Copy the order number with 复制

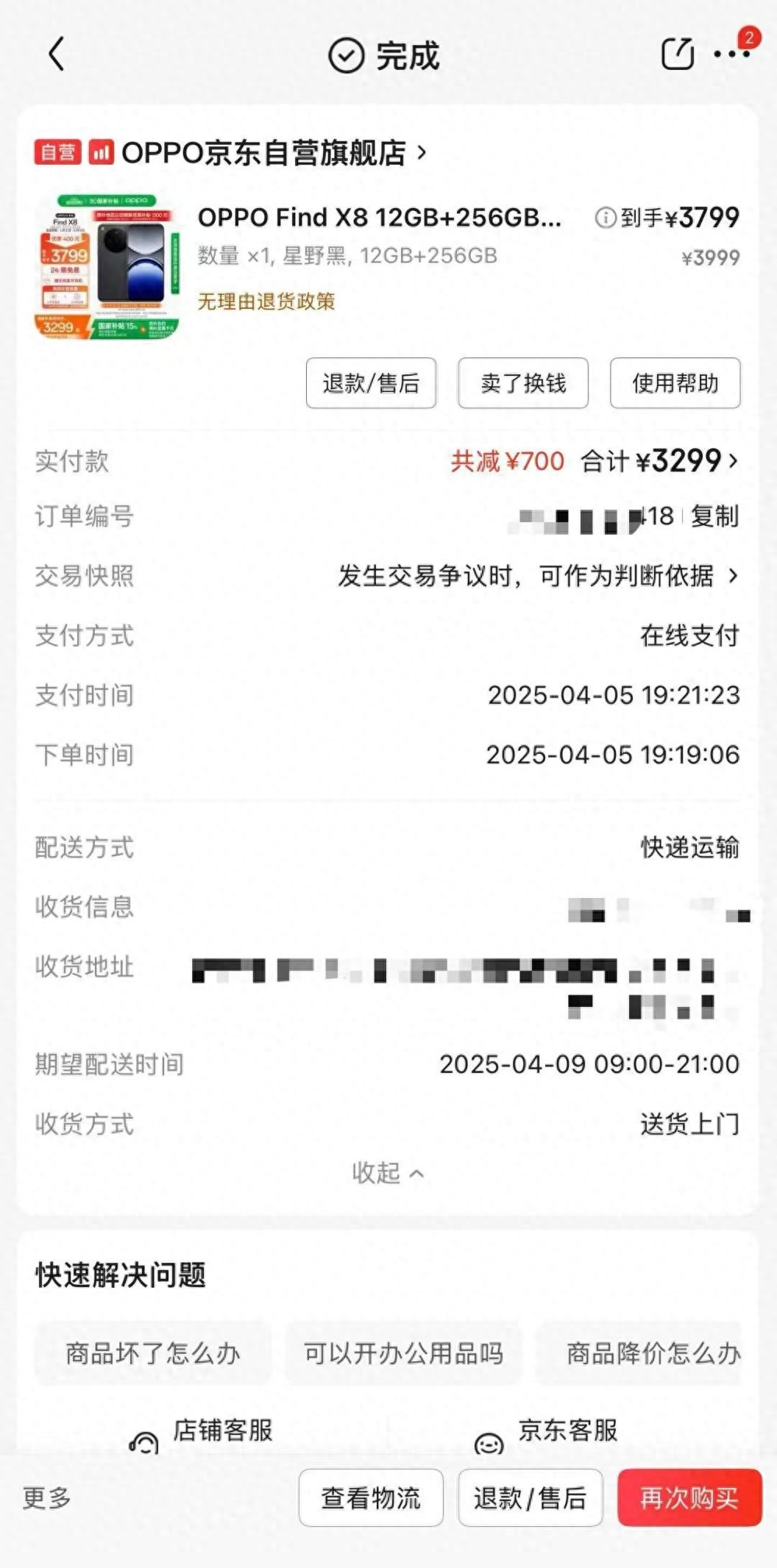[x=714, y=516]
